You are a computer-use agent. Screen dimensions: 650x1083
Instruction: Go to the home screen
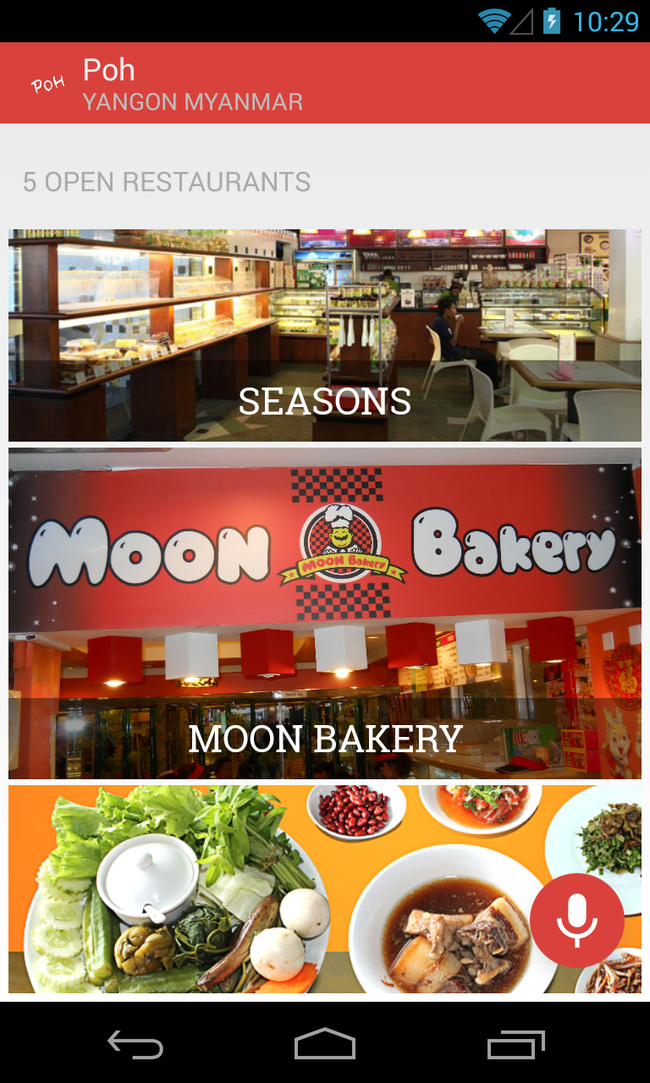325,1045
